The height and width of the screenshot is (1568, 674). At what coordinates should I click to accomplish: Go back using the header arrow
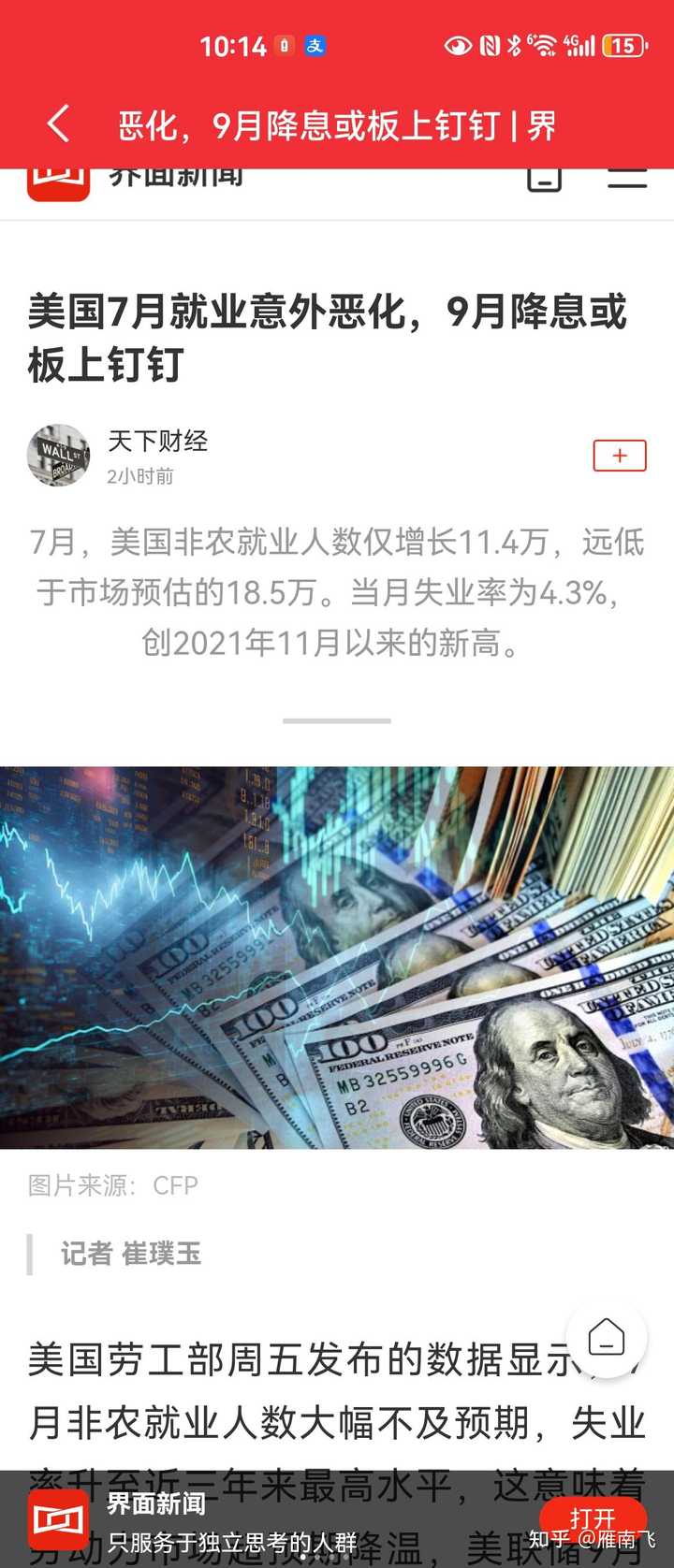58,123
